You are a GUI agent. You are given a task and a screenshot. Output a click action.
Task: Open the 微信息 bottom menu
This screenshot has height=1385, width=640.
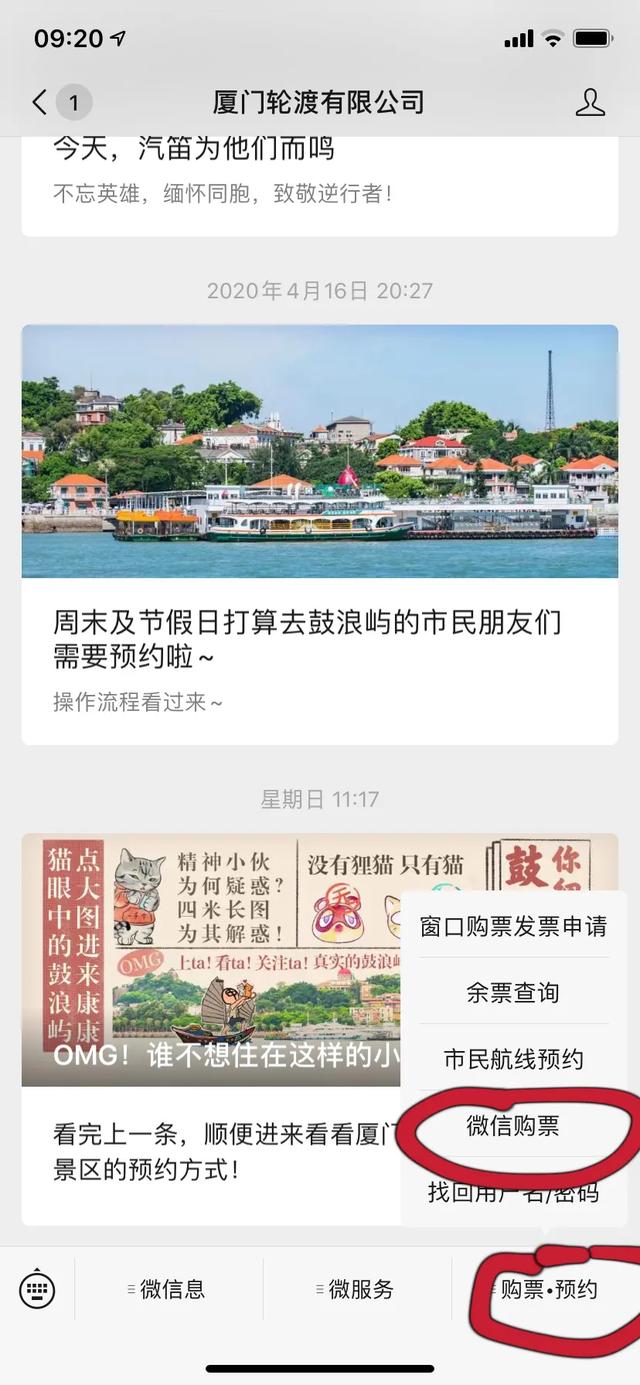[170, 1290]
